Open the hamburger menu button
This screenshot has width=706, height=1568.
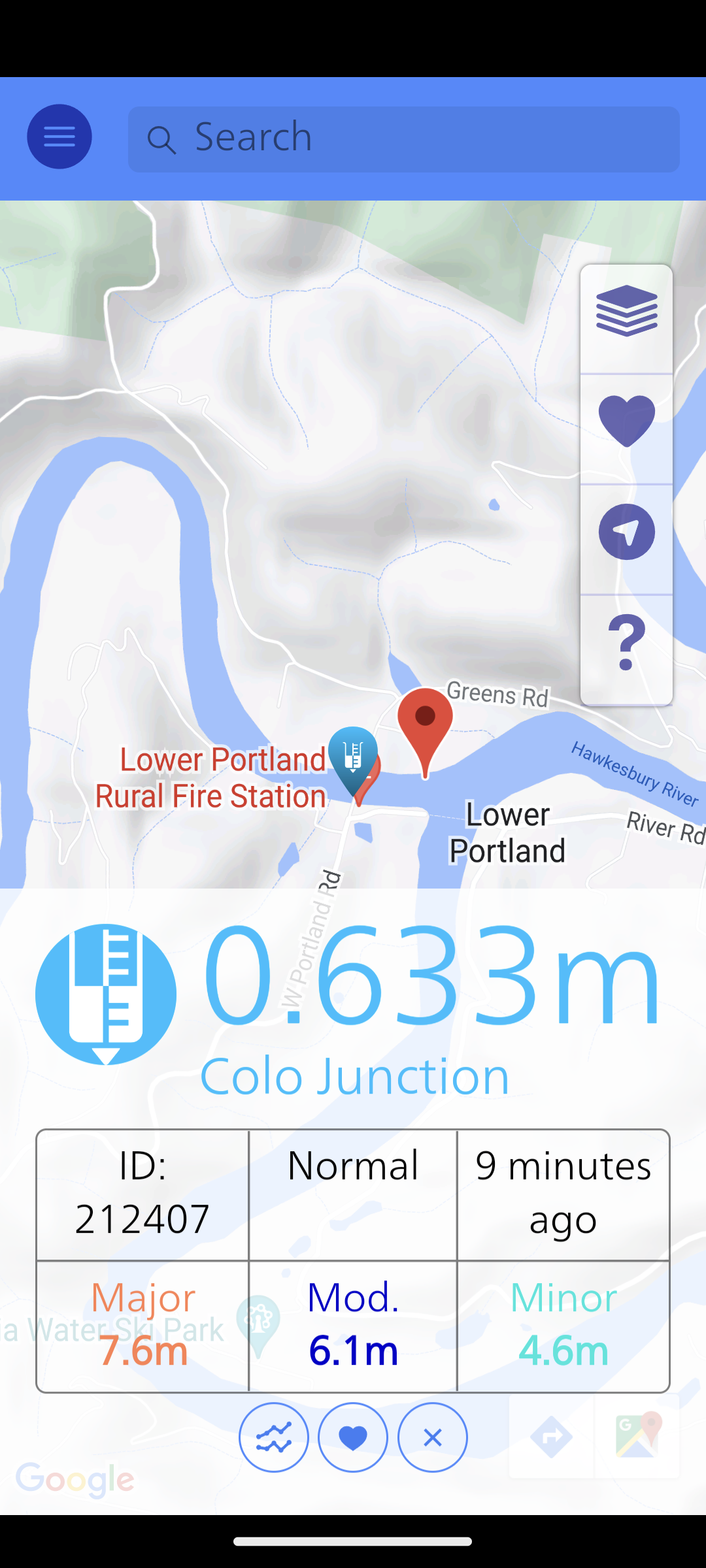coord(59,137)
